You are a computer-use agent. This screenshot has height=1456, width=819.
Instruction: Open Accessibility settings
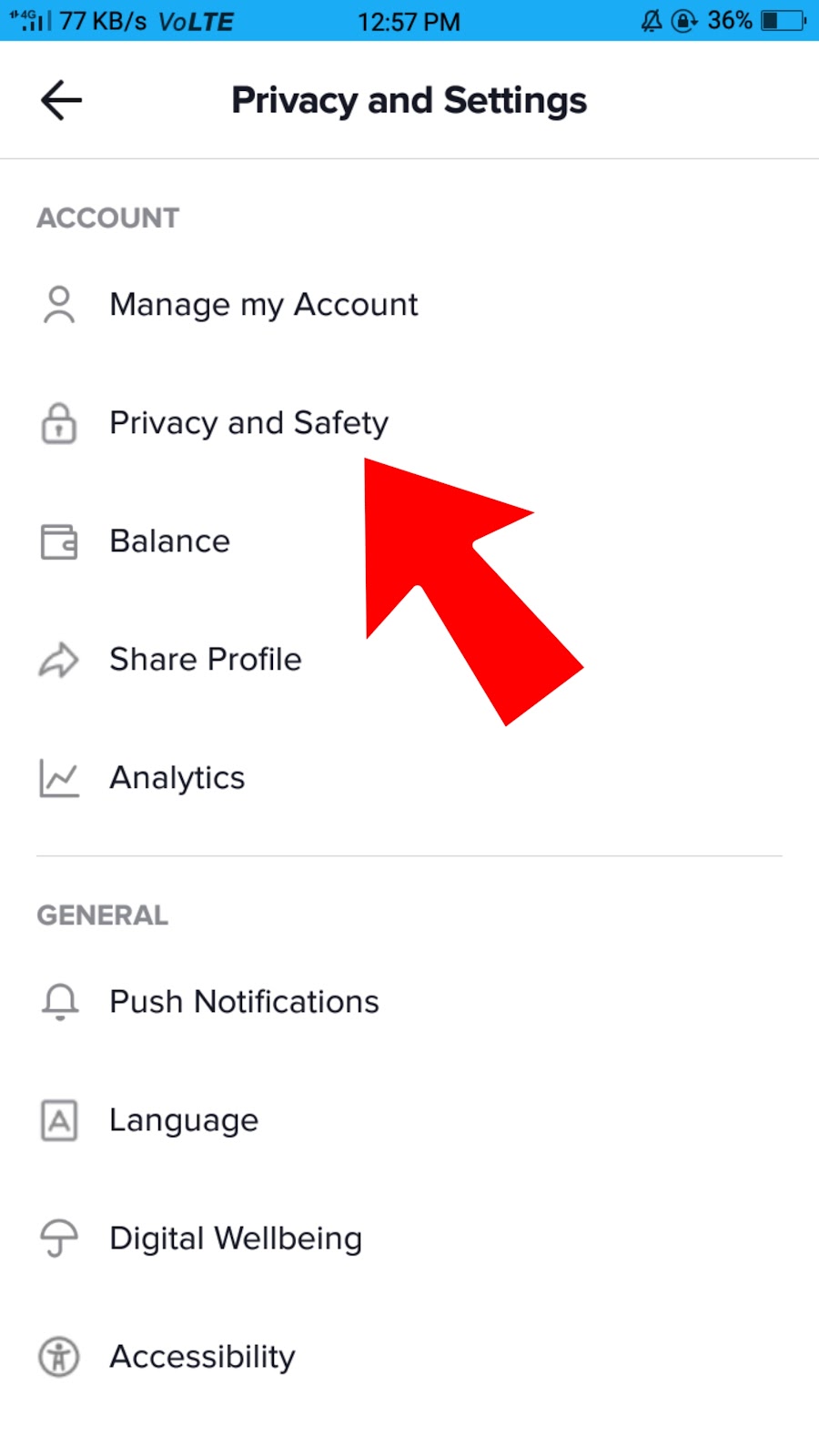[x=202, y=1357]
